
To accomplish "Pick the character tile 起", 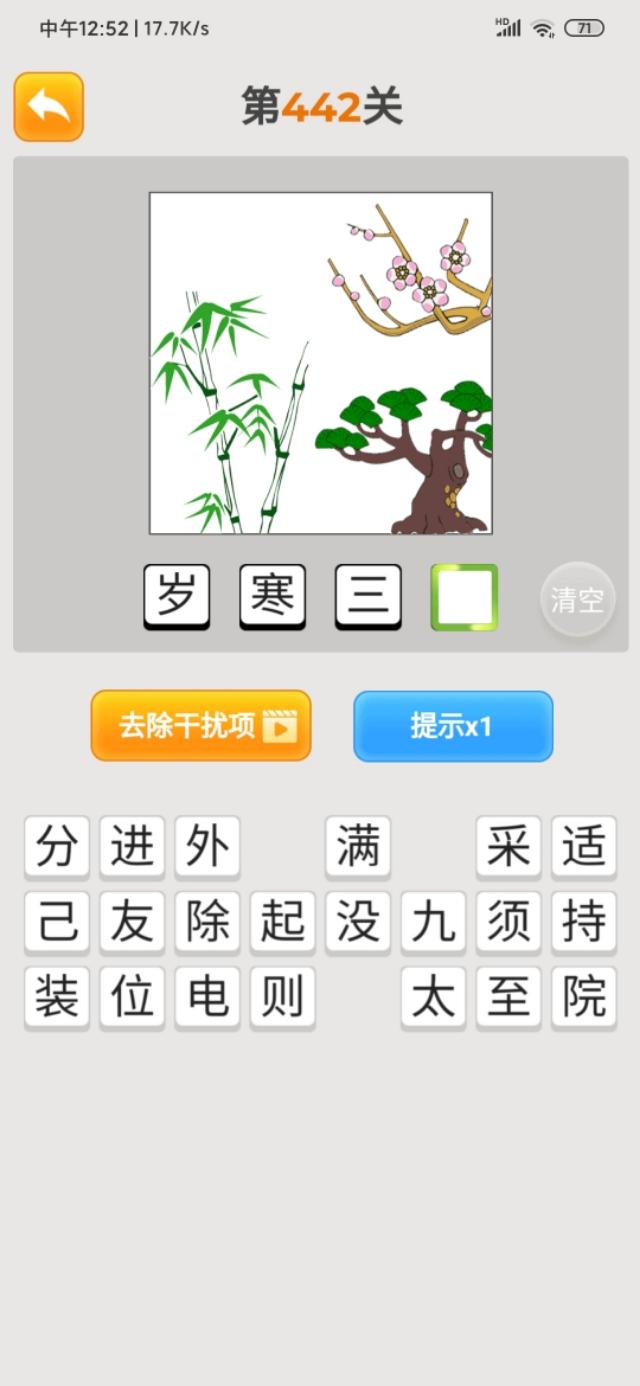I will [283, 921].
